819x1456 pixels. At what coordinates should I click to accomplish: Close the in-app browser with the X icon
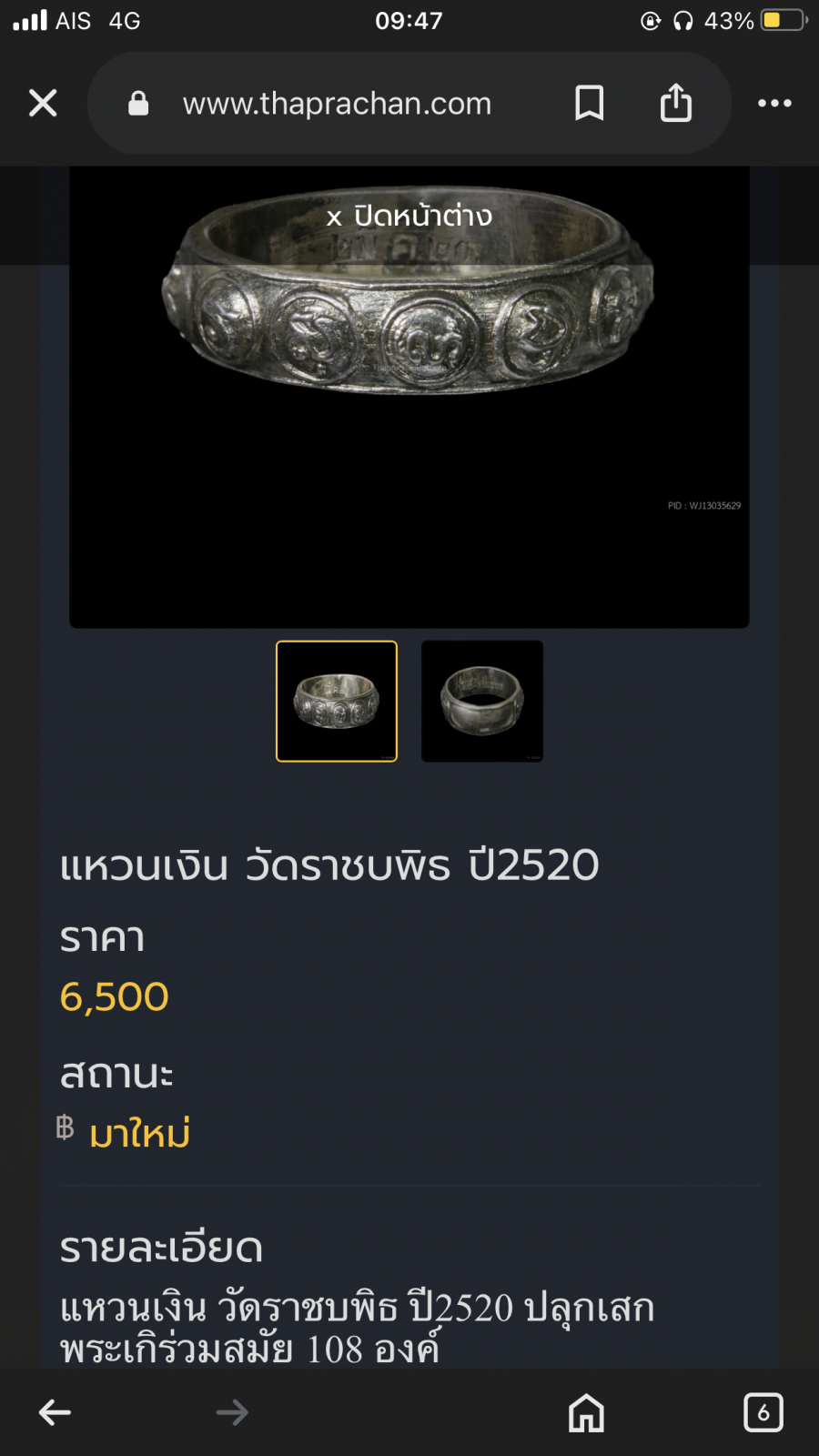(x=43, y=103)
